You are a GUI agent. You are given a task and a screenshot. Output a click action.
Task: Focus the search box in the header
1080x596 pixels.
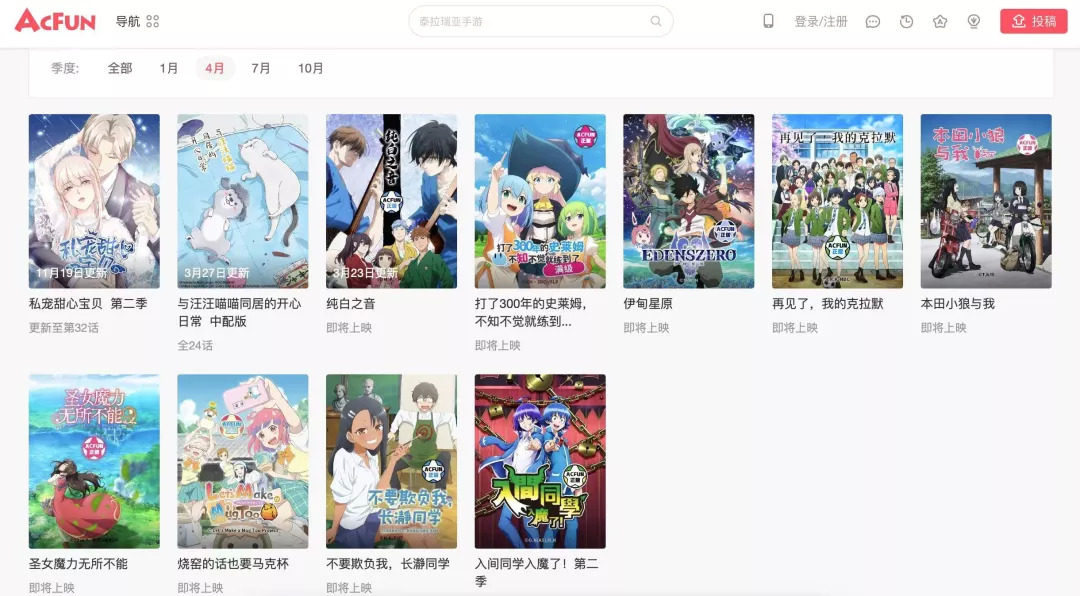coord(530,21)
